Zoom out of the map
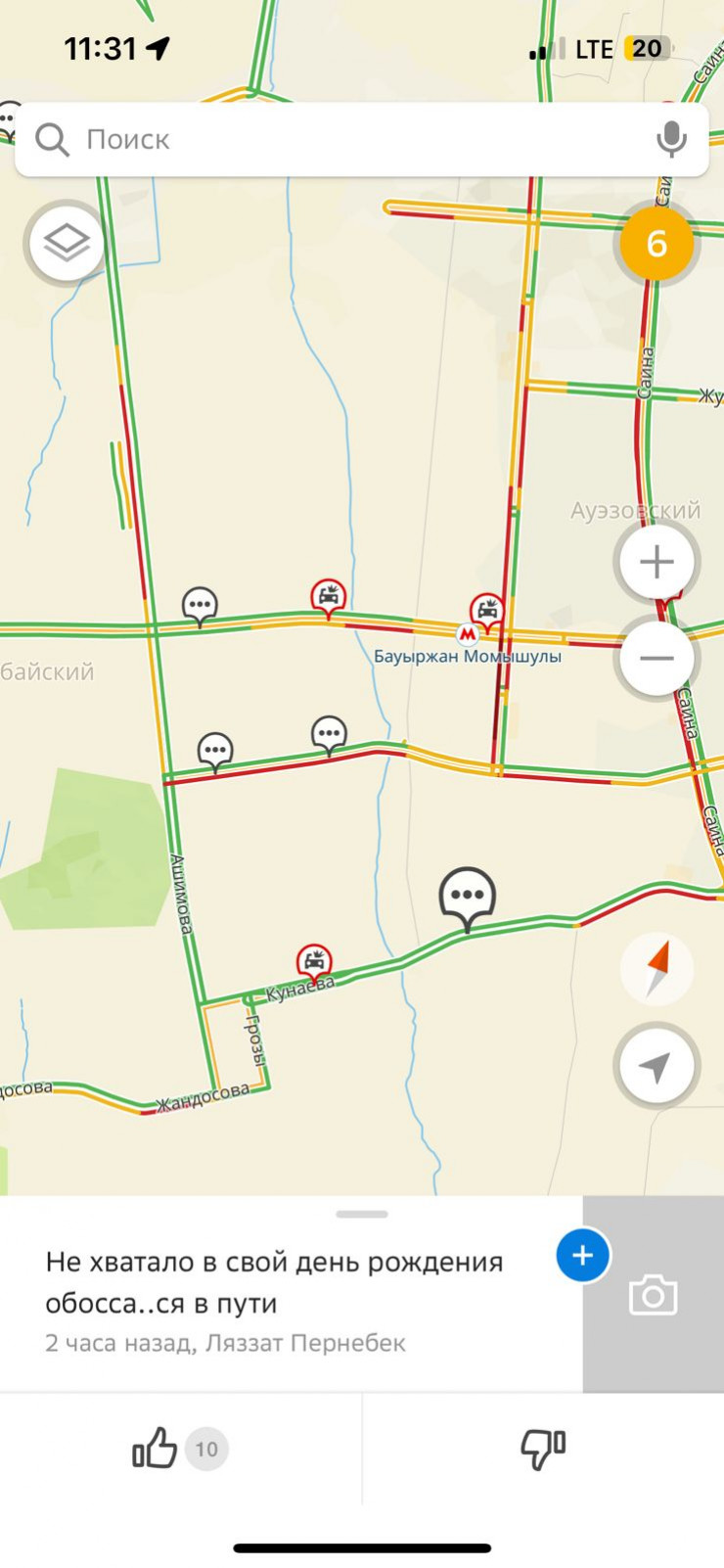The height and width of the screenshot is (1568, 724). [656, 658]
